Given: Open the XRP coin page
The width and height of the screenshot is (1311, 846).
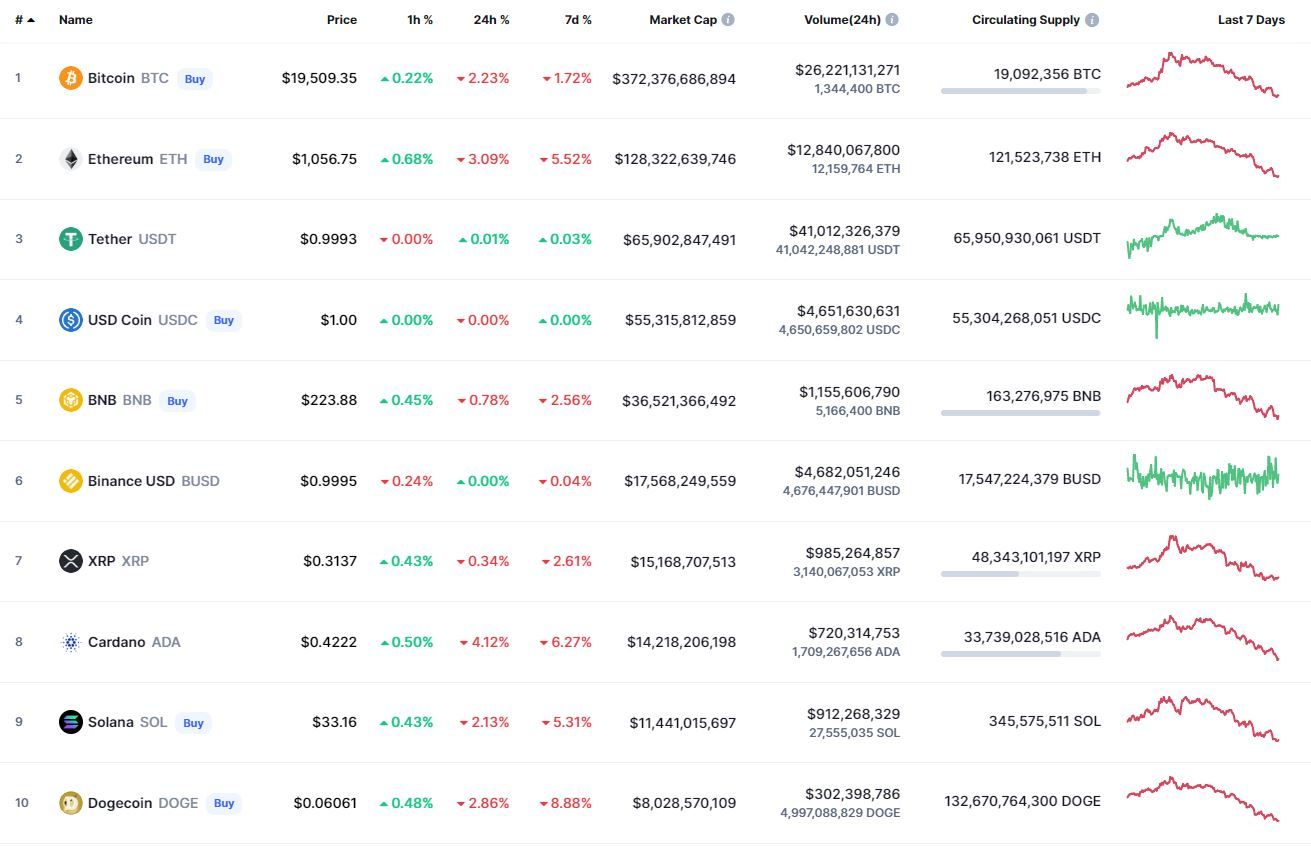Looking at the screenshot, I should [x=101, y=561].
